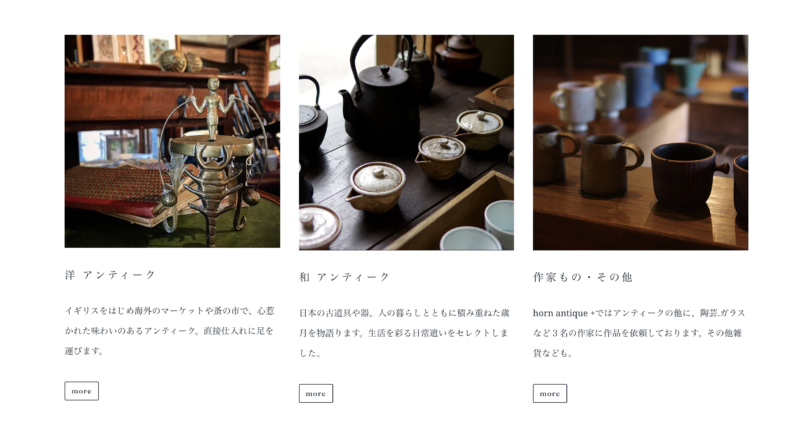Open the 作家もの・その他 ceramic mugs photo
The image size is (808, 433).
pos(640,142)
